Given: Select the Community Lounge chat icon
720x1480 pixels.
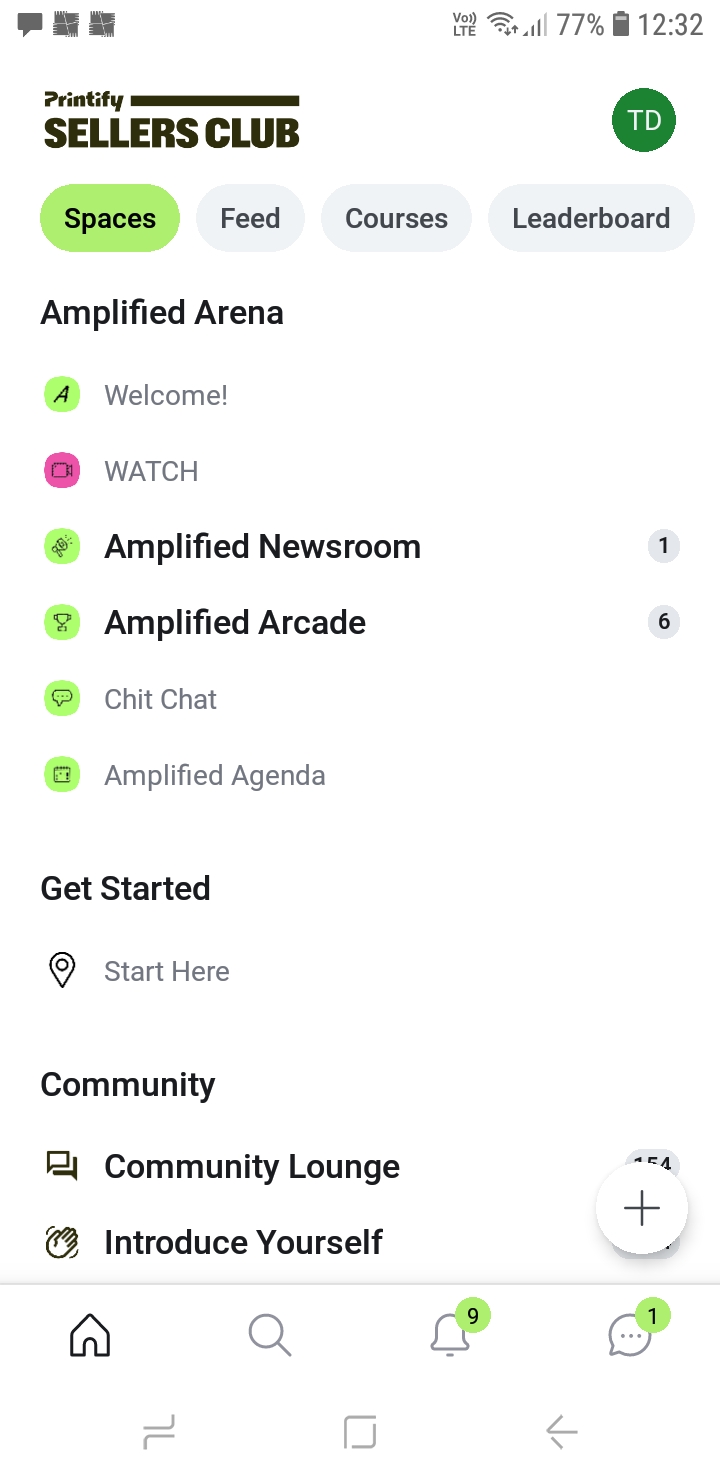Looking at the screenshot, I should pos(62,1165).
